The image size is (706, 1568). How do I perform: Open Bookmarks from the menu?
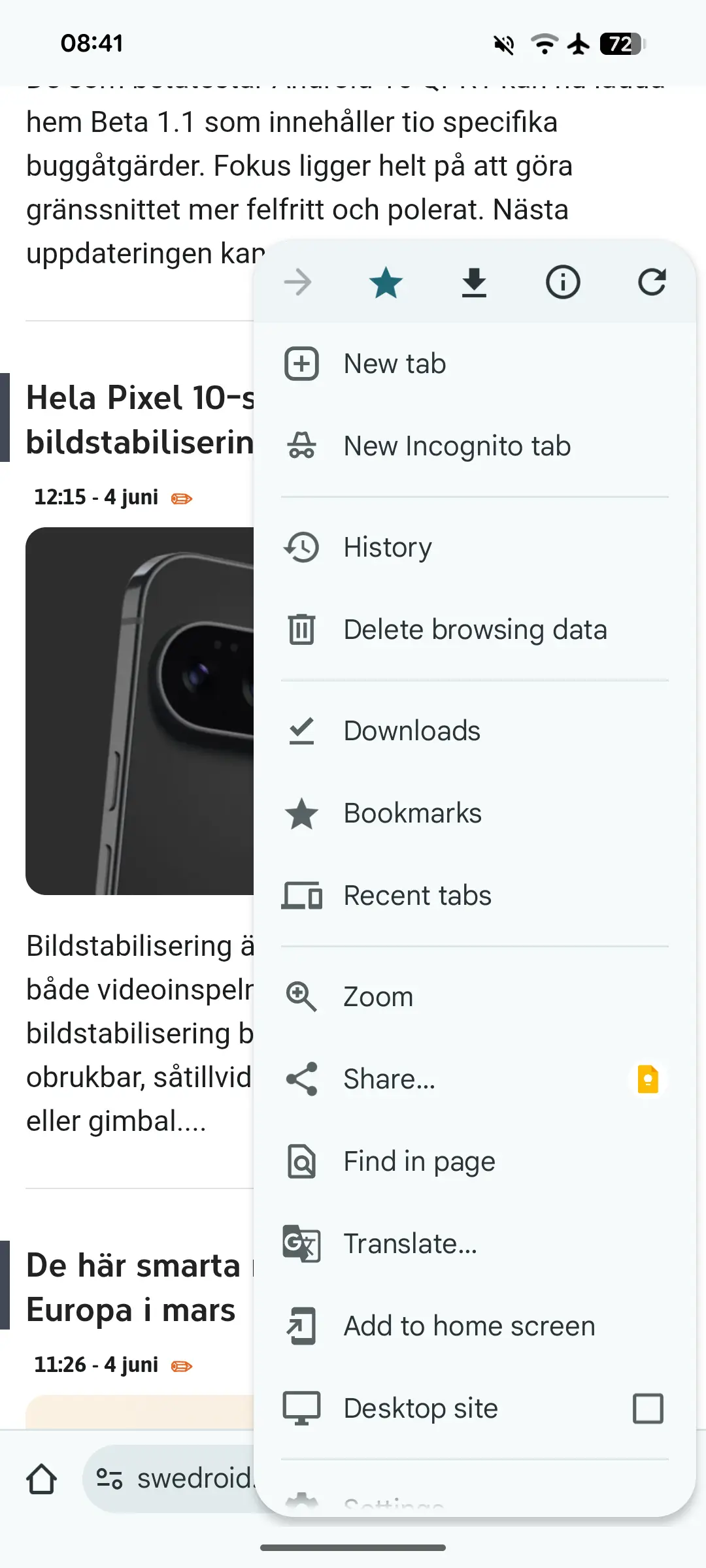[475, 813]
